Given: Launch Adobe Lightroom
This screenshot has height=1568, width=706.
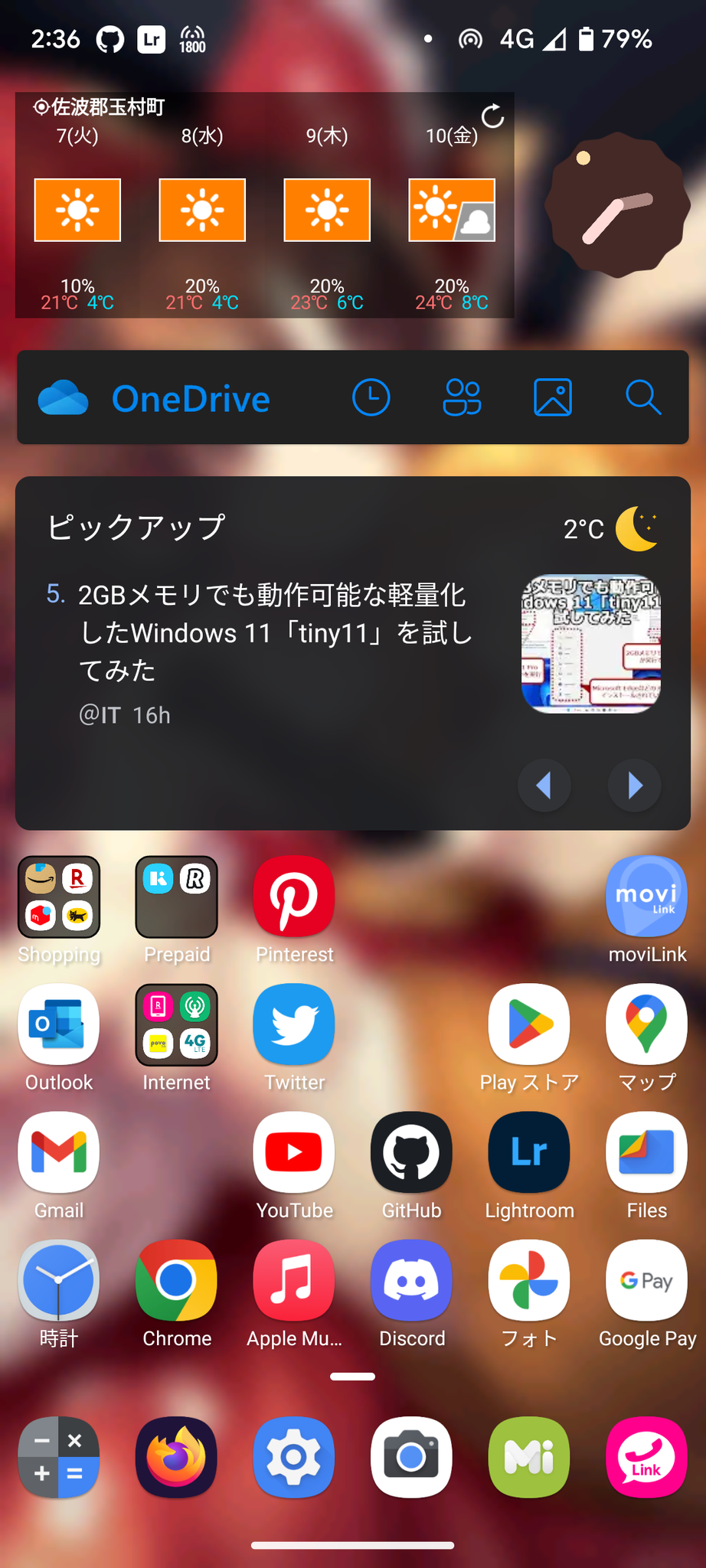Looking at the screenshot, I should (x=528, y=1152).
